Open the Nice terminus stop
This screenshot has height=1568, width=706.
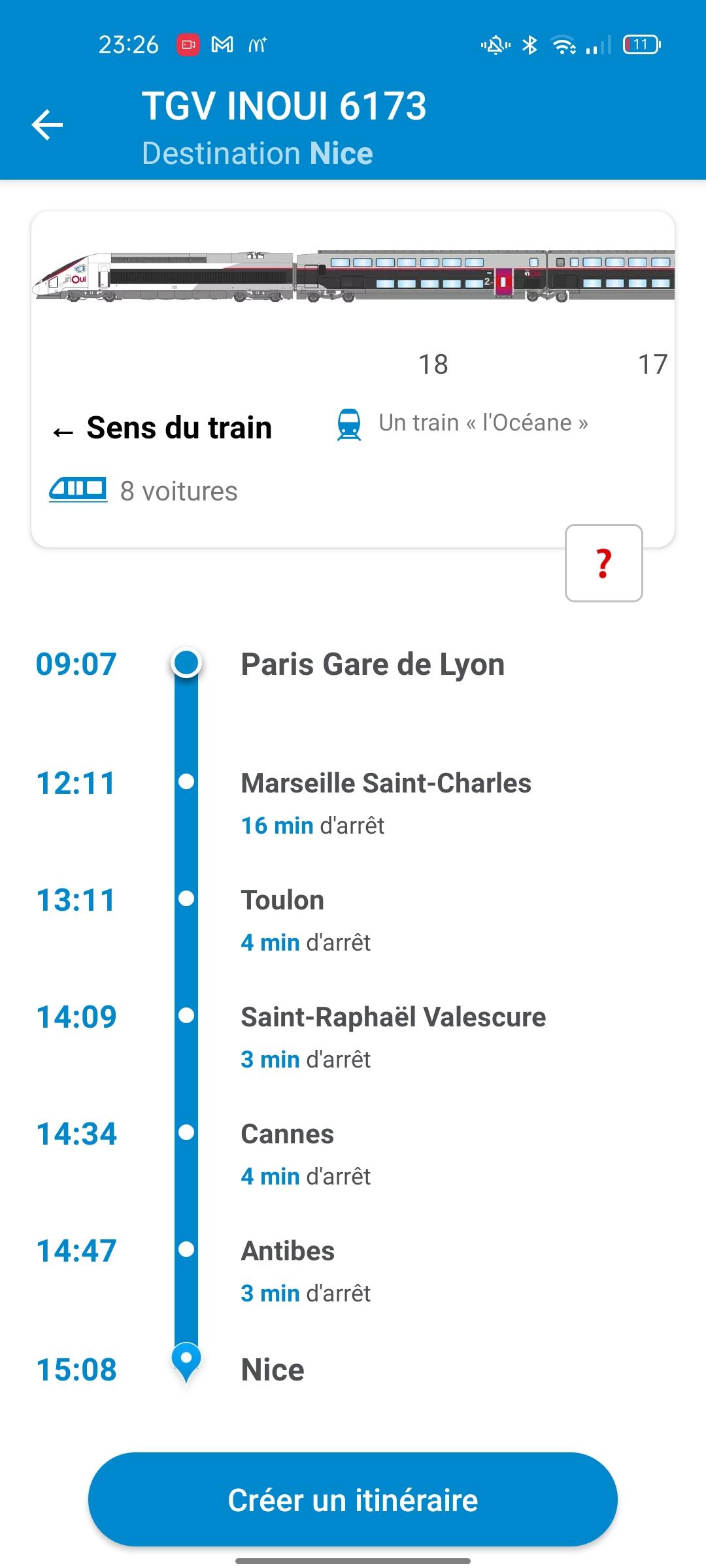click(x=273, y=1370)
